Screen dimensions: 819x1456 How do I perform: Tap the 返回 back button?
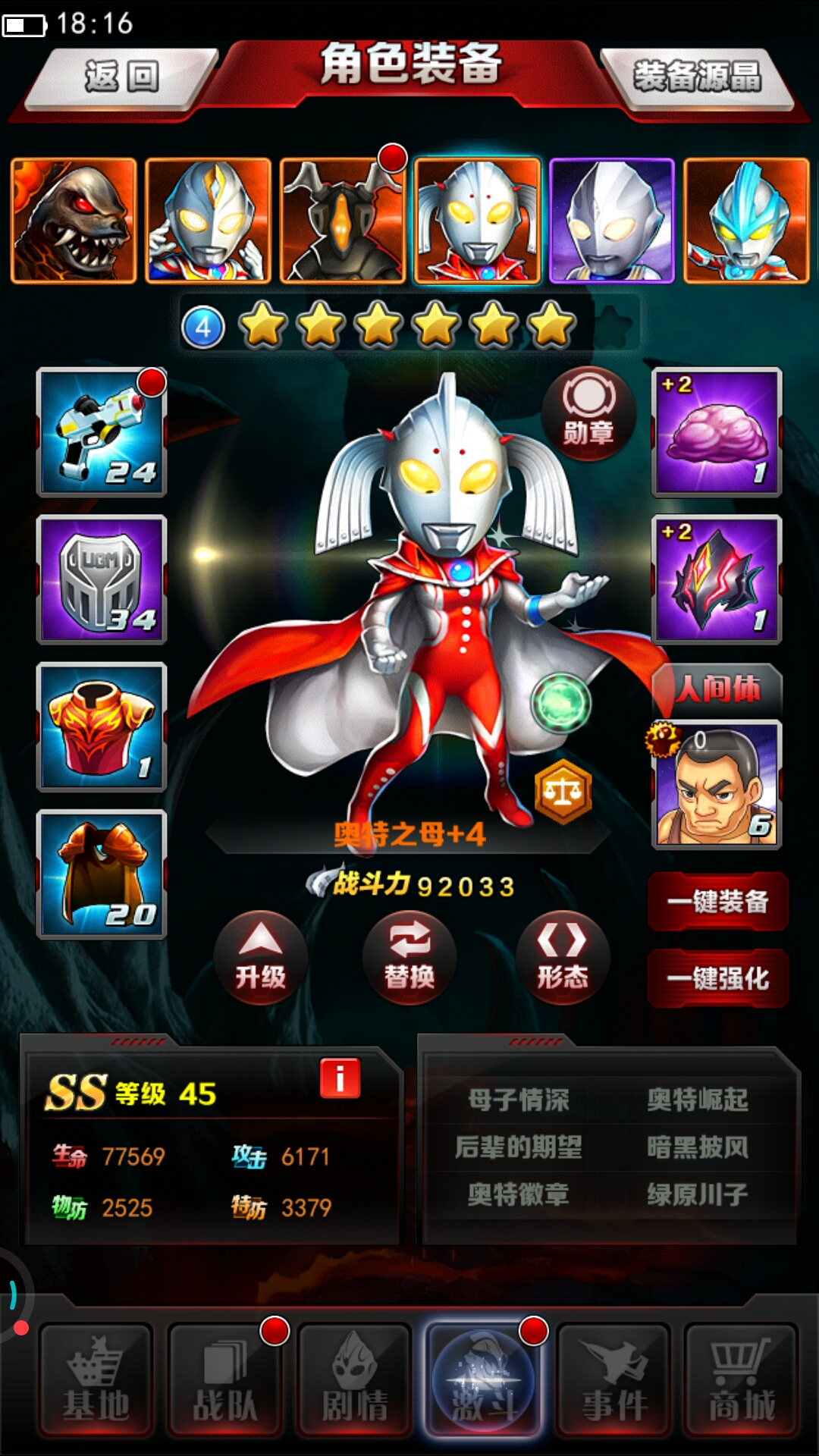pos(121,77)
